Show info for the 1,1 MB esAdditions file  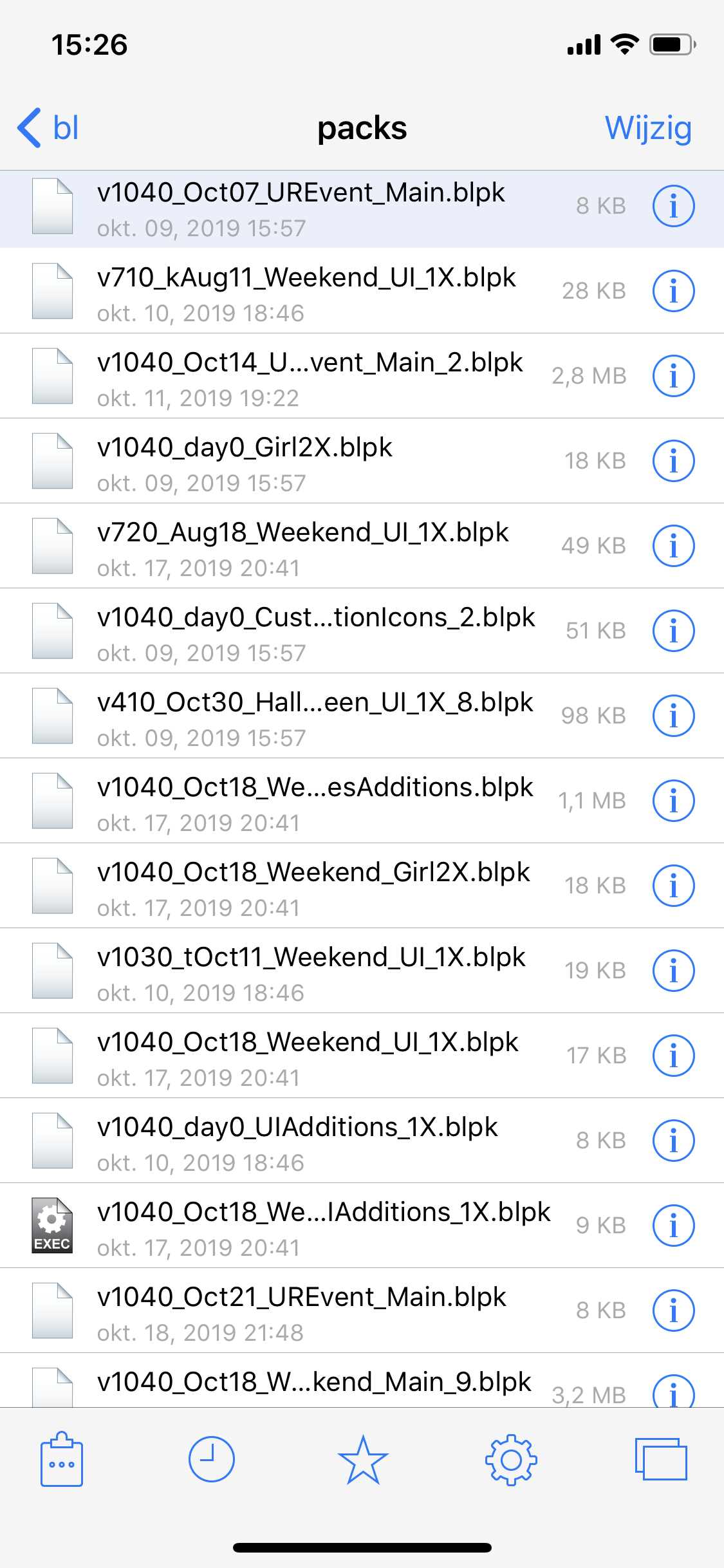[x=673, y=801]
